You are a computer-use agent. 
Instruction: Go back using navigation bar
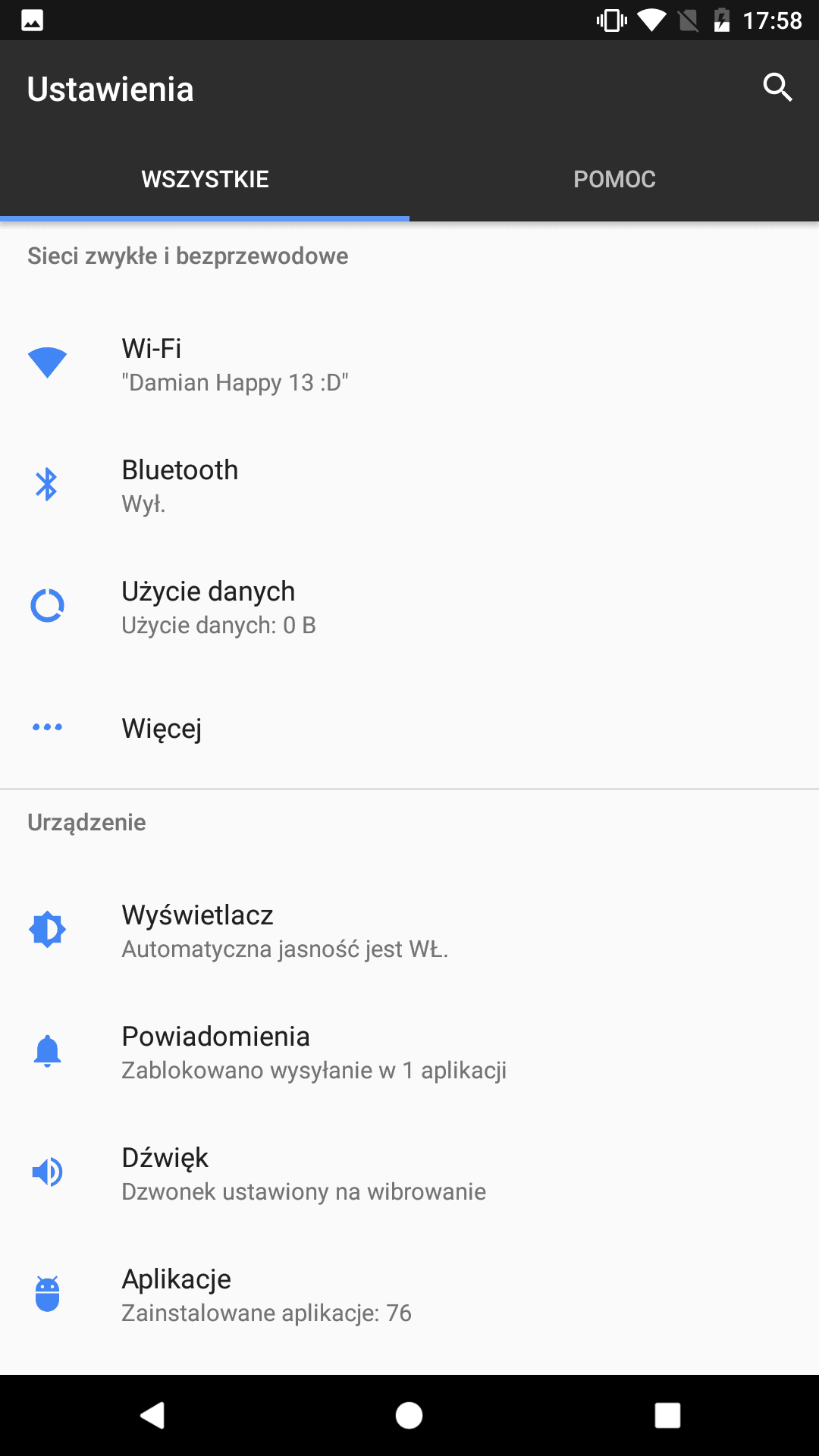(152, 1415)
